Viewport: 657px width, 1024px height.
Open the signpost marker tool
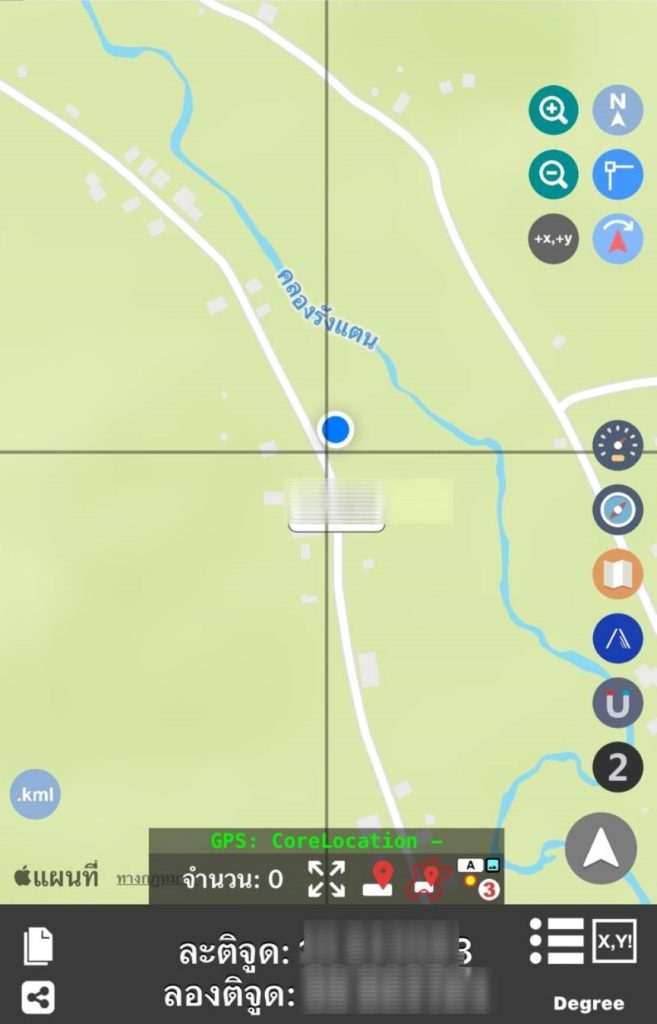(x=617, y=175)
